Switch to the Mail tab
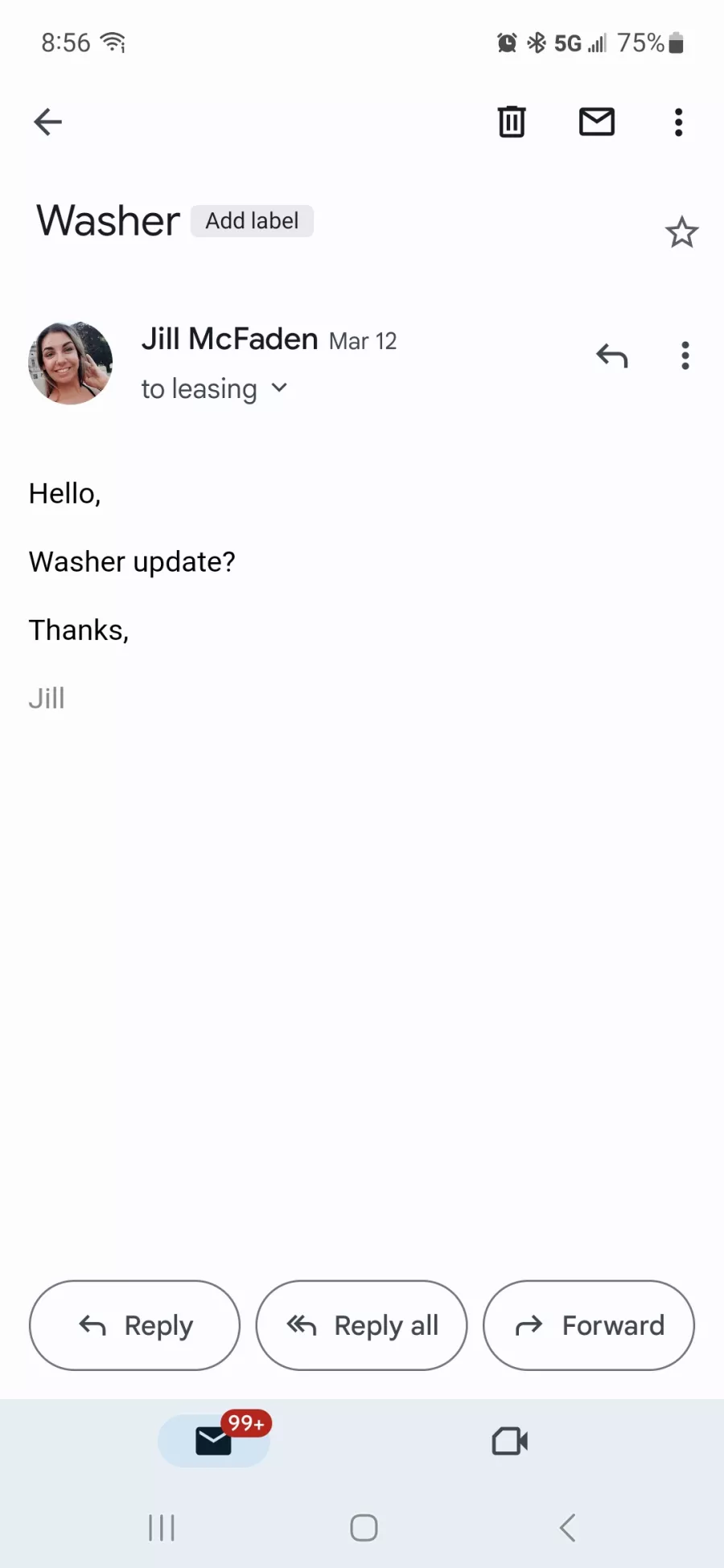This screenshot has width=724, height=1568. 214,1441
